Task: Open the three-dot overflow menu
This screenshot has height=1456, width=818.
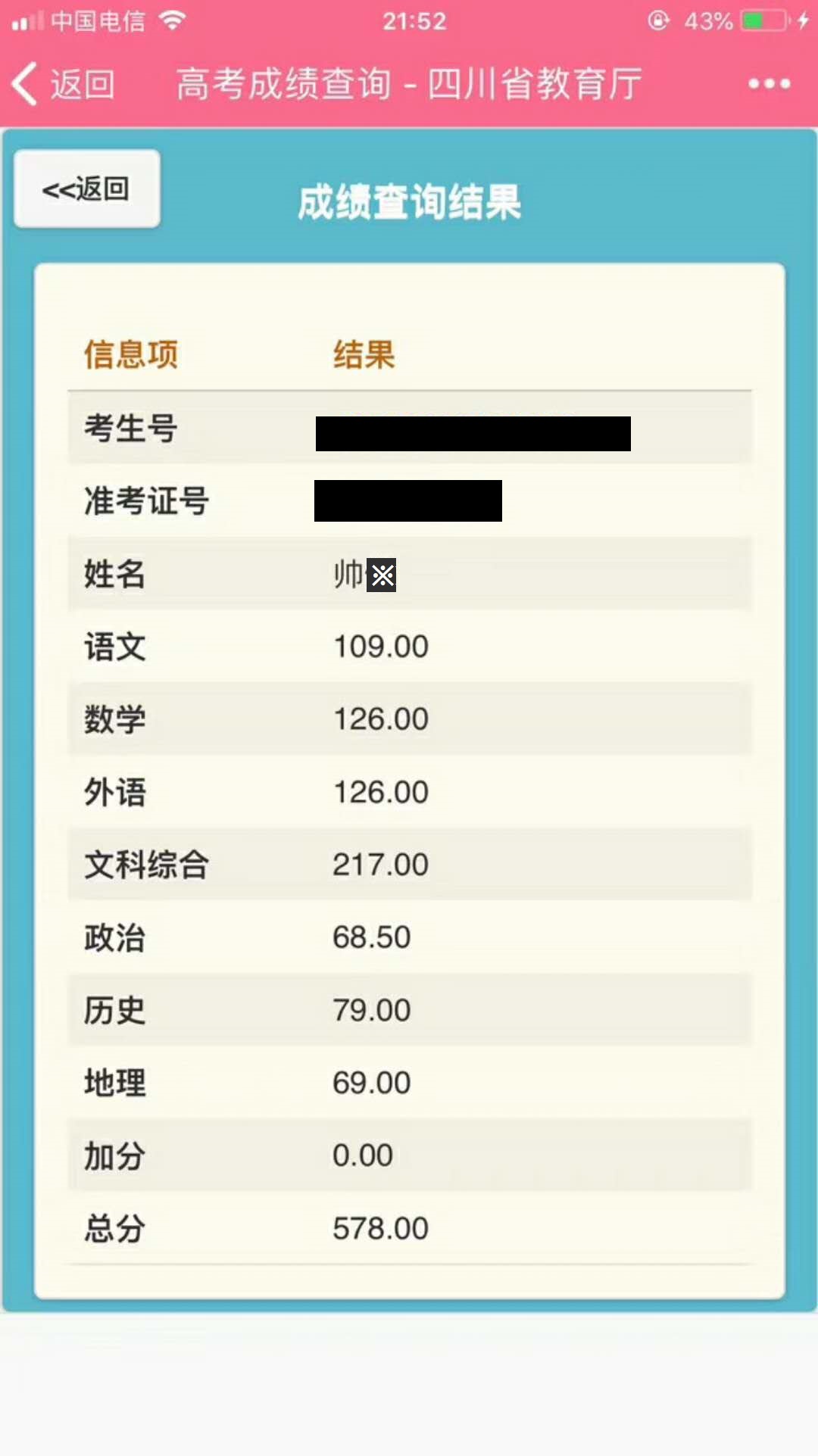Action: click(x=769, y=83)
